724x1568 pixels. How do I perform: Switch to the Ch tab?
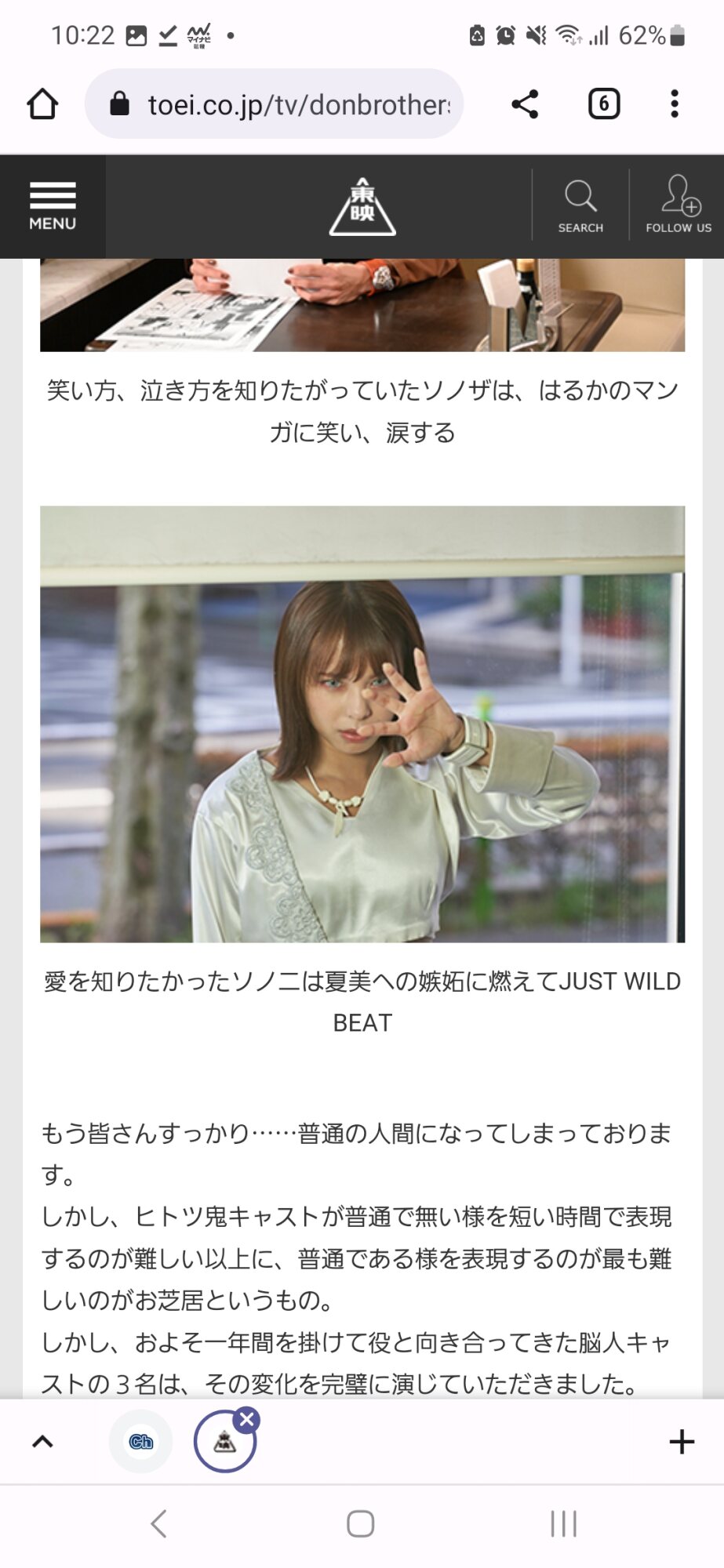point(141,1441)
